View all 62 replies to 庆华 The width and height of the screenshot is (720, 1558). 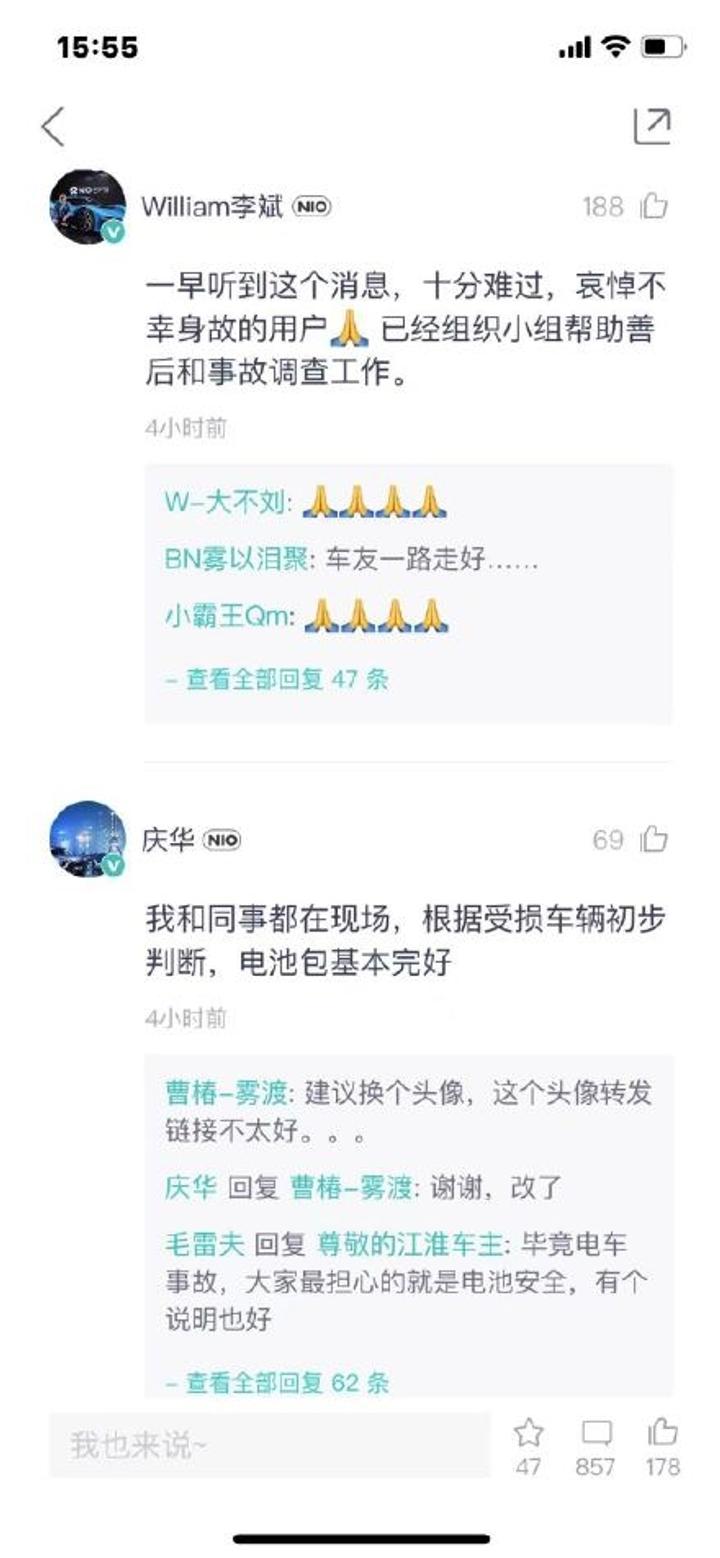pyautogui.click(x=277, y=1383)
